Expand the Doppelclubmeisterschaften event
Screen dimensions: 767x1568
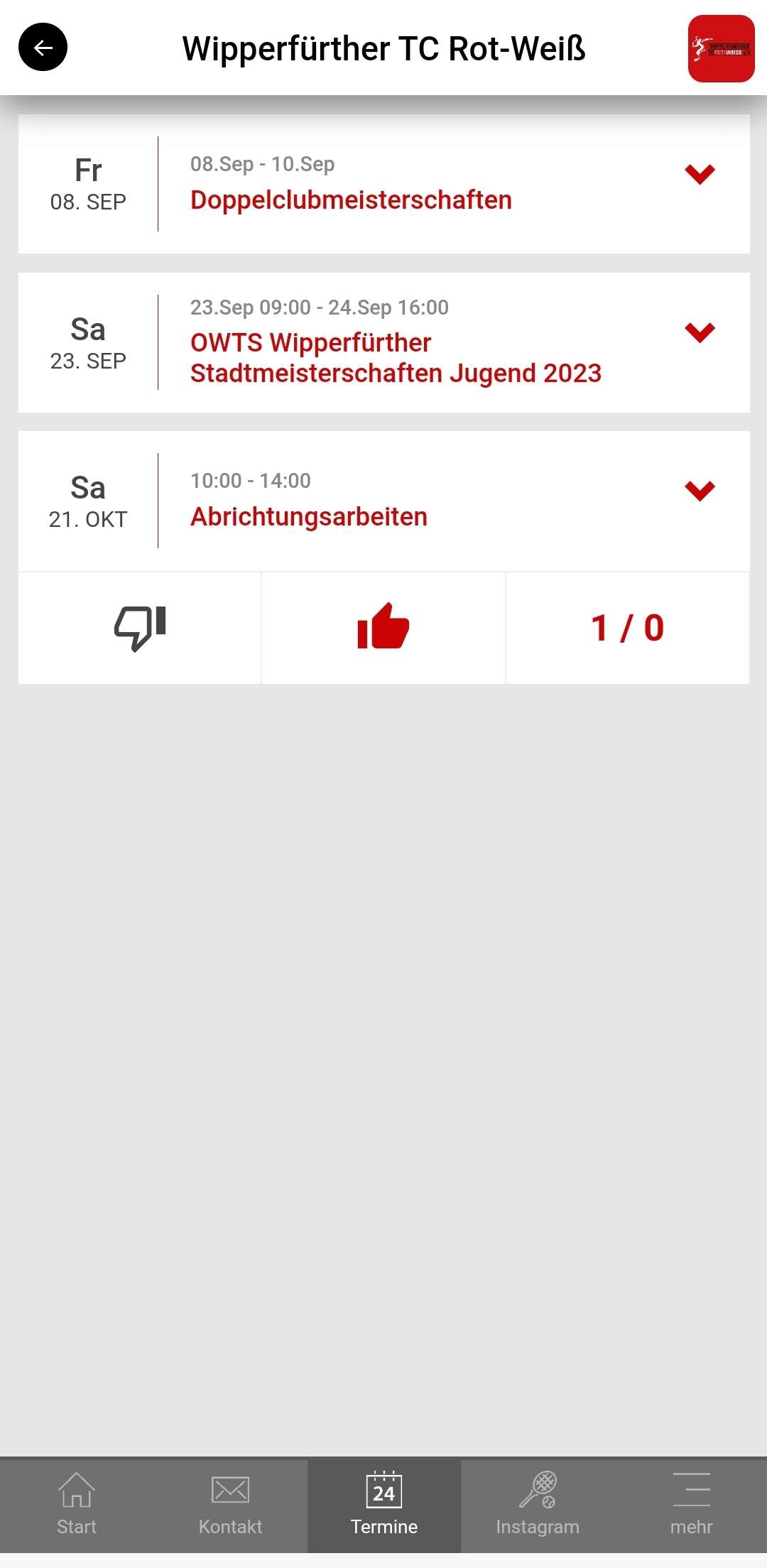click(700, 174)
